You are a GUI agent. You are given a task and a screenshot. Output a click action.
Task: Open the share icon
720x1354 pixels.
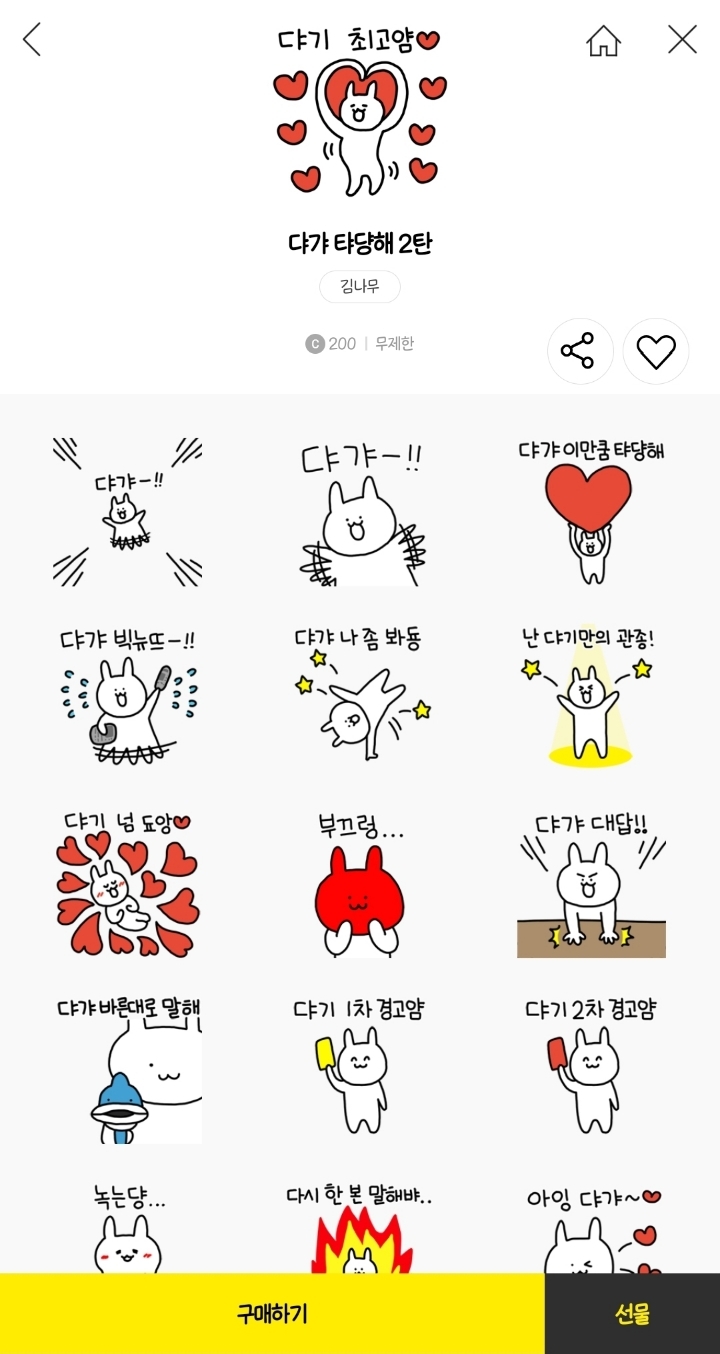click(580, 351)
